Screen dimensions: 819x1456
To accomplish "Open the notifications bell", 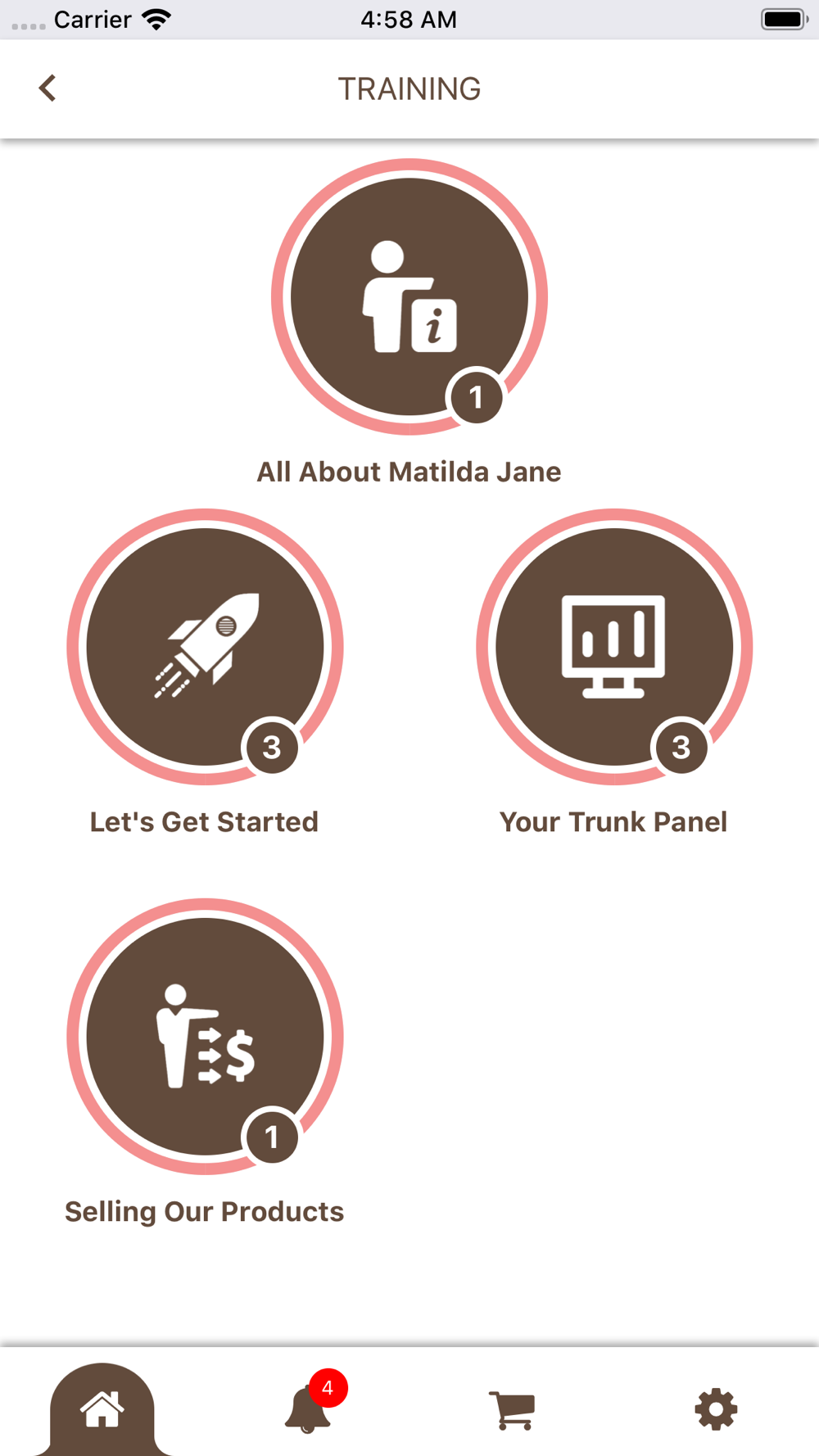I will (308, 1409).
